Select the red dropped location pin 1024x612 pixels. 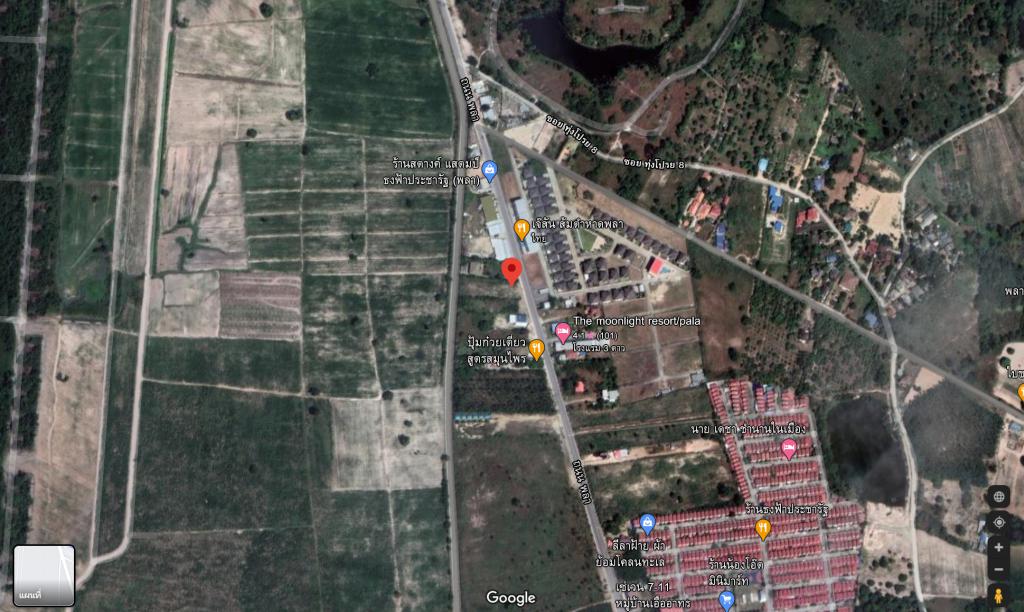pos(511,272)
